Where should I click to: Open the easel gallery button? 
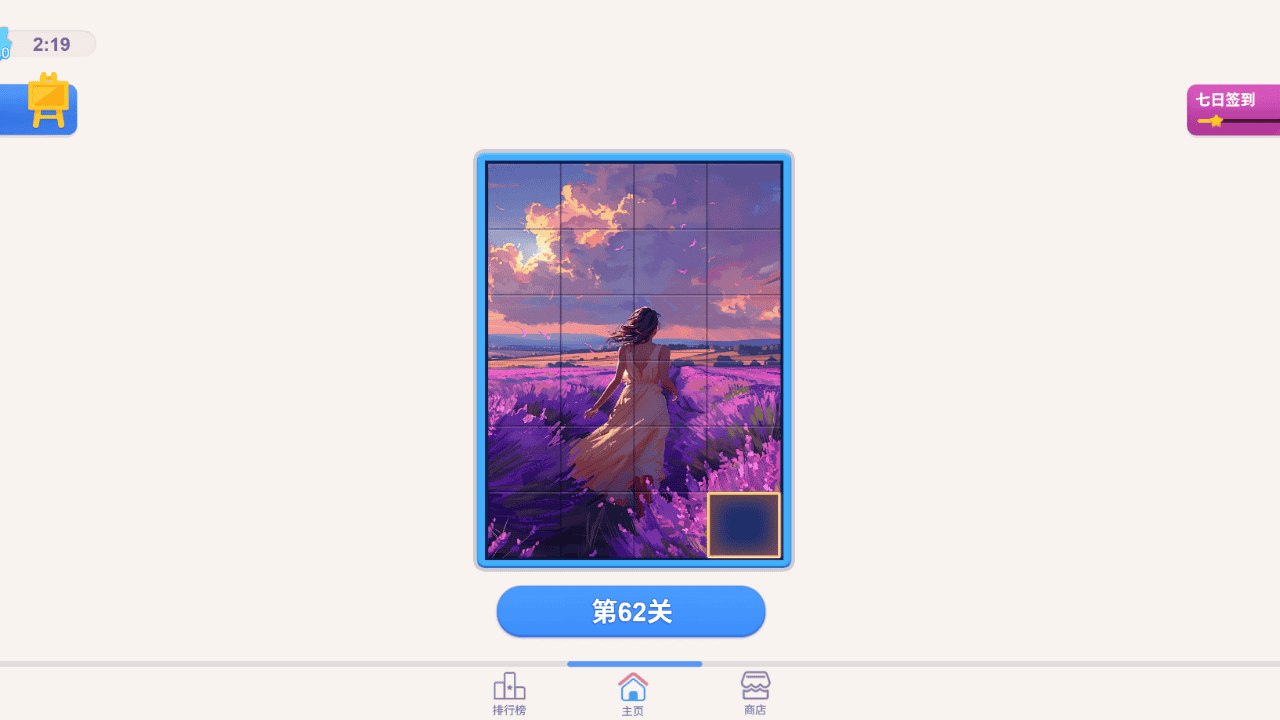(x=45, y=104)
